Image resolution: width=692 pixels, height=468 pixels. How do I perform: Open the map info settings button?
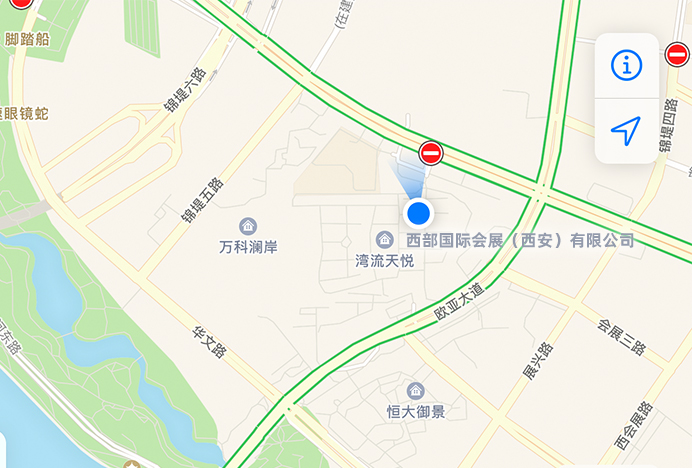[627, 66]
